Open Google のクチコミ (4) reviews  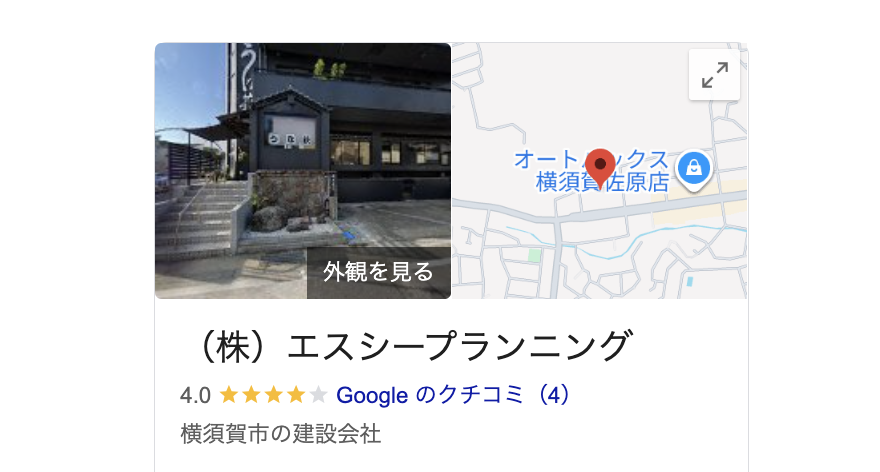(x=453, y=394)
